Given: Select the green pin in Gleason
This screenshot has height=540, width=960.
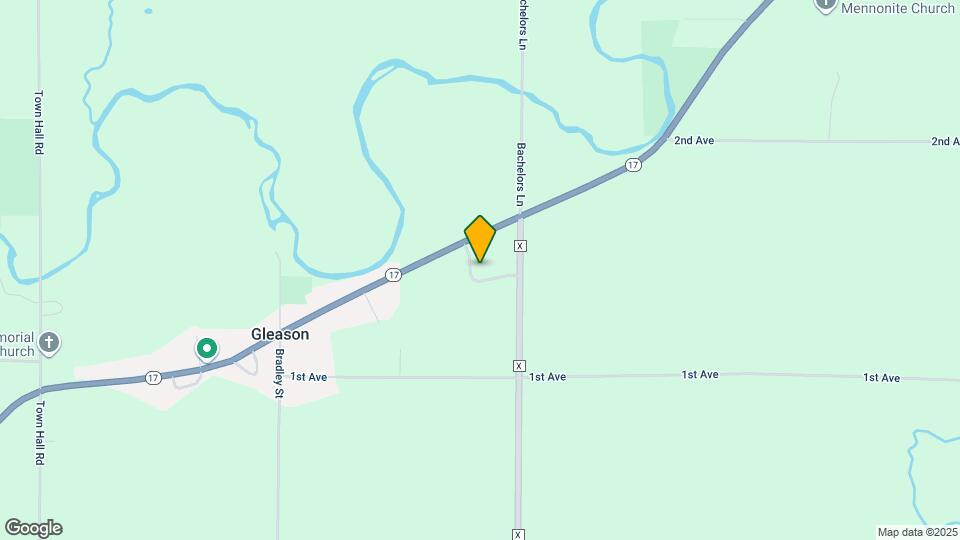Looking at the screenshot, I should (207, 349).
